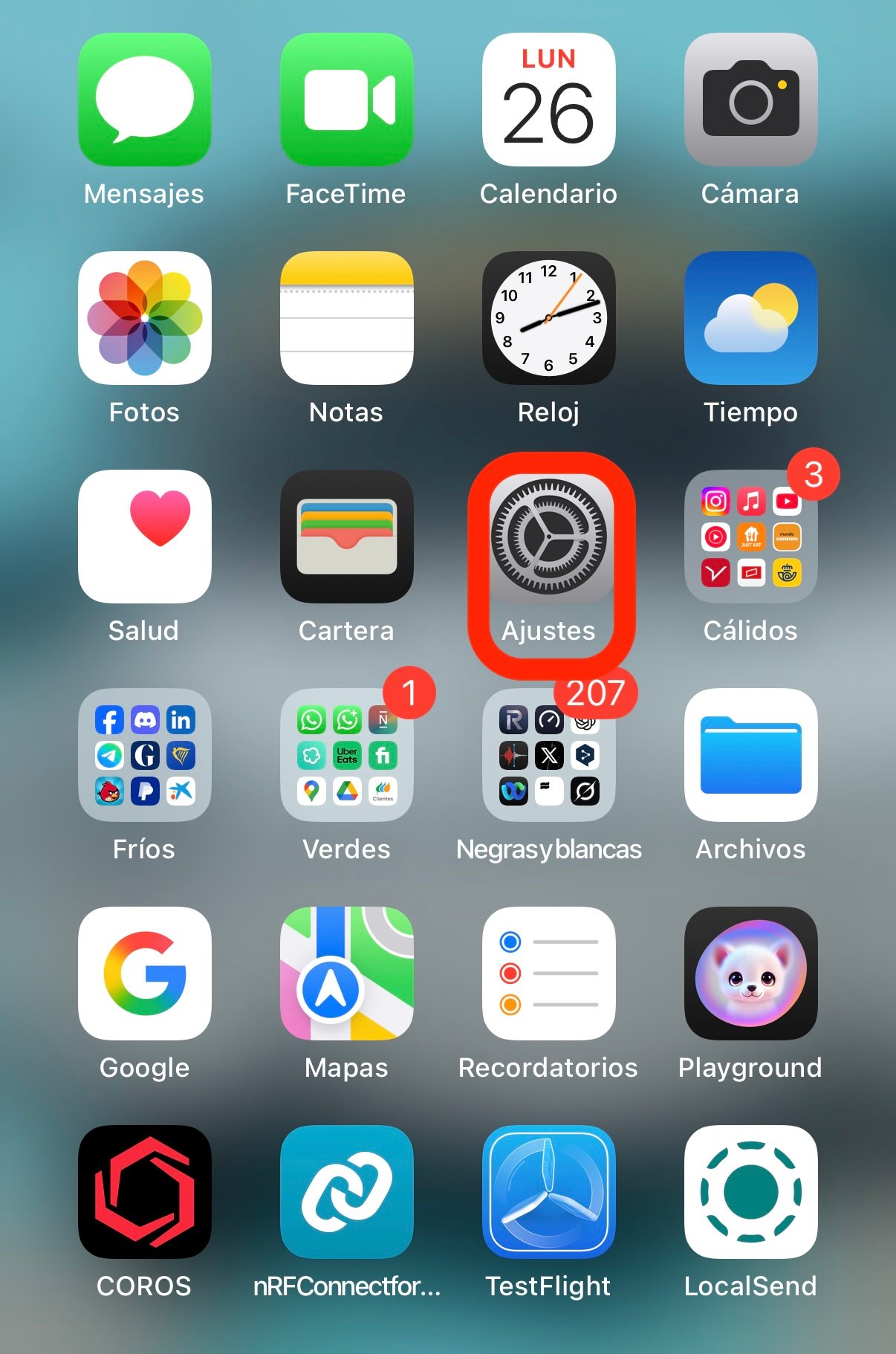This screenshot has width=896, height=1354.
Task: Open Mapas
Action: click(346, 973)
